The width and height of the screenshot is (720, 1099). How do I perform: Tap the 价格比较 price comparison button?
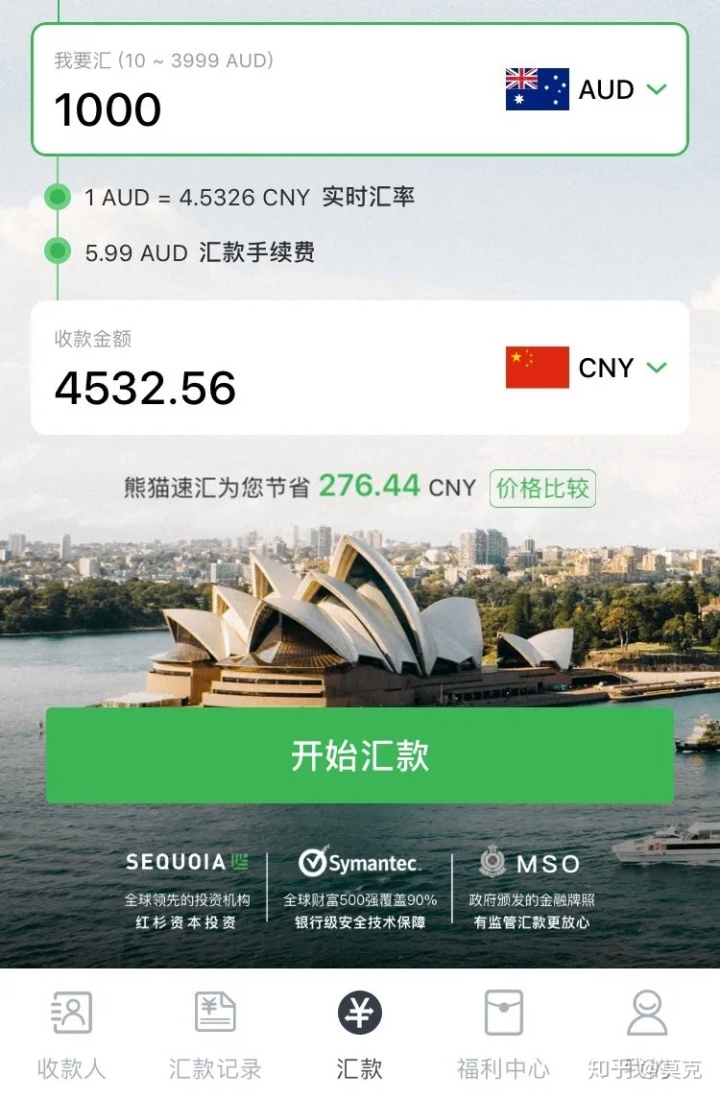[543, 488]
